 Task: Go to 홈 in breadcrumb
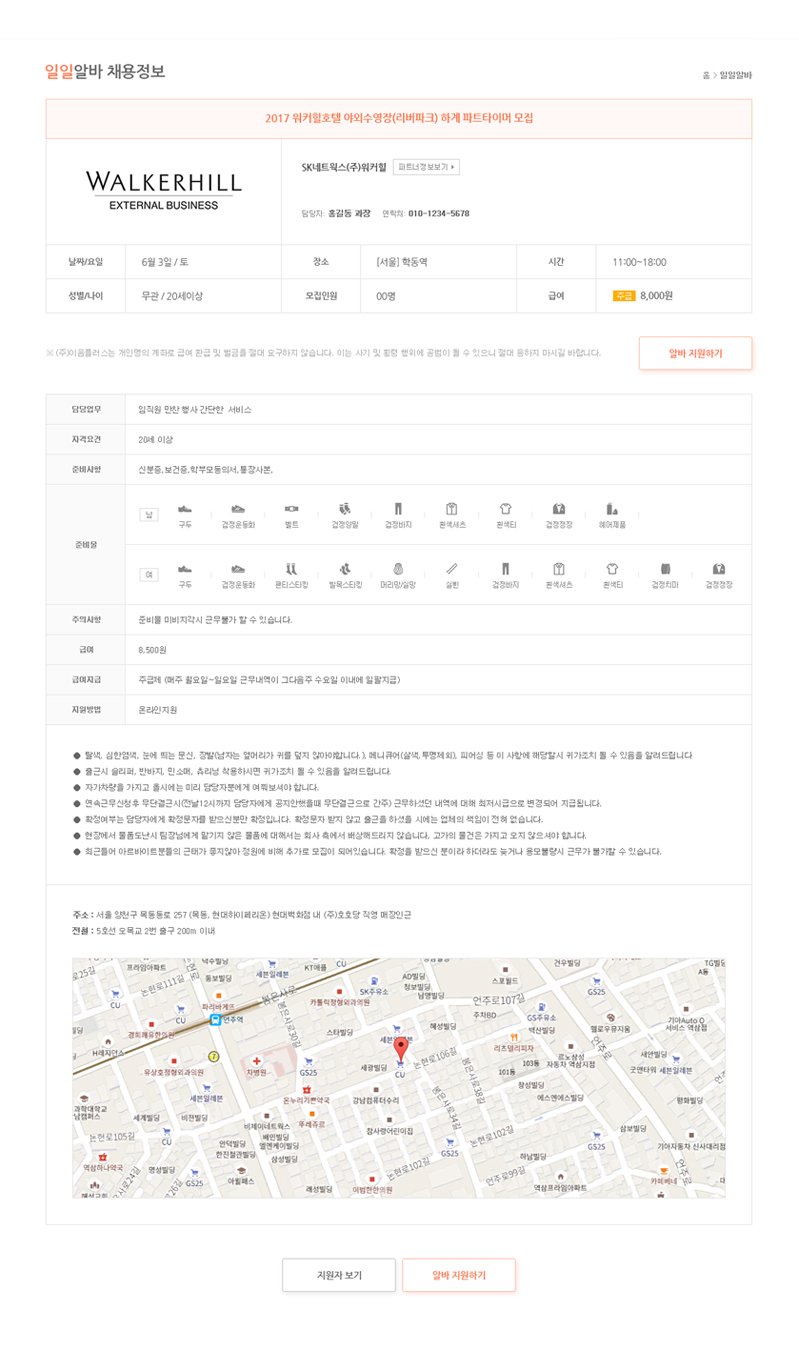(x=706, y=75)
